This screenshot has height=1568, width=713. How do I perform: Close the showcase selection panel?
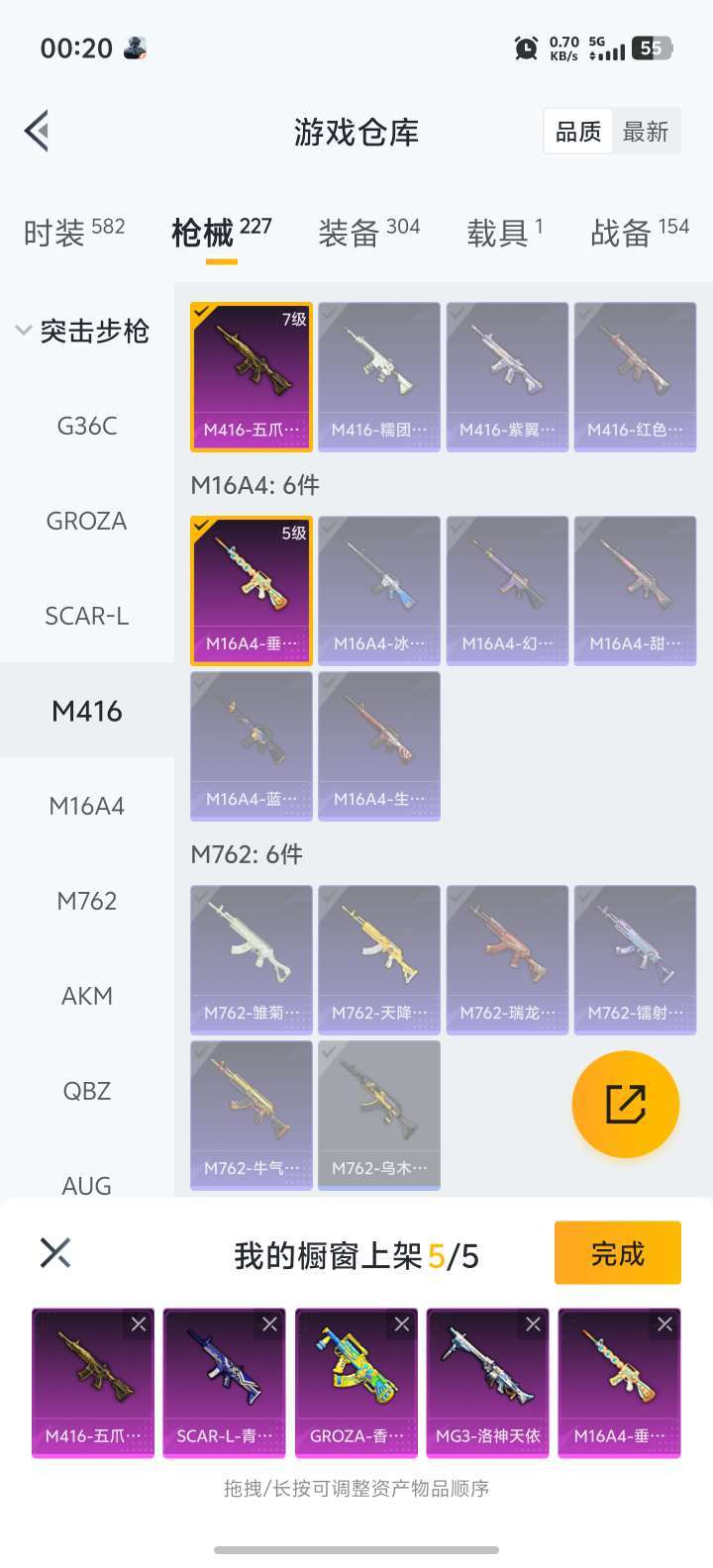pyautogui.click(x=55, y=1253)
